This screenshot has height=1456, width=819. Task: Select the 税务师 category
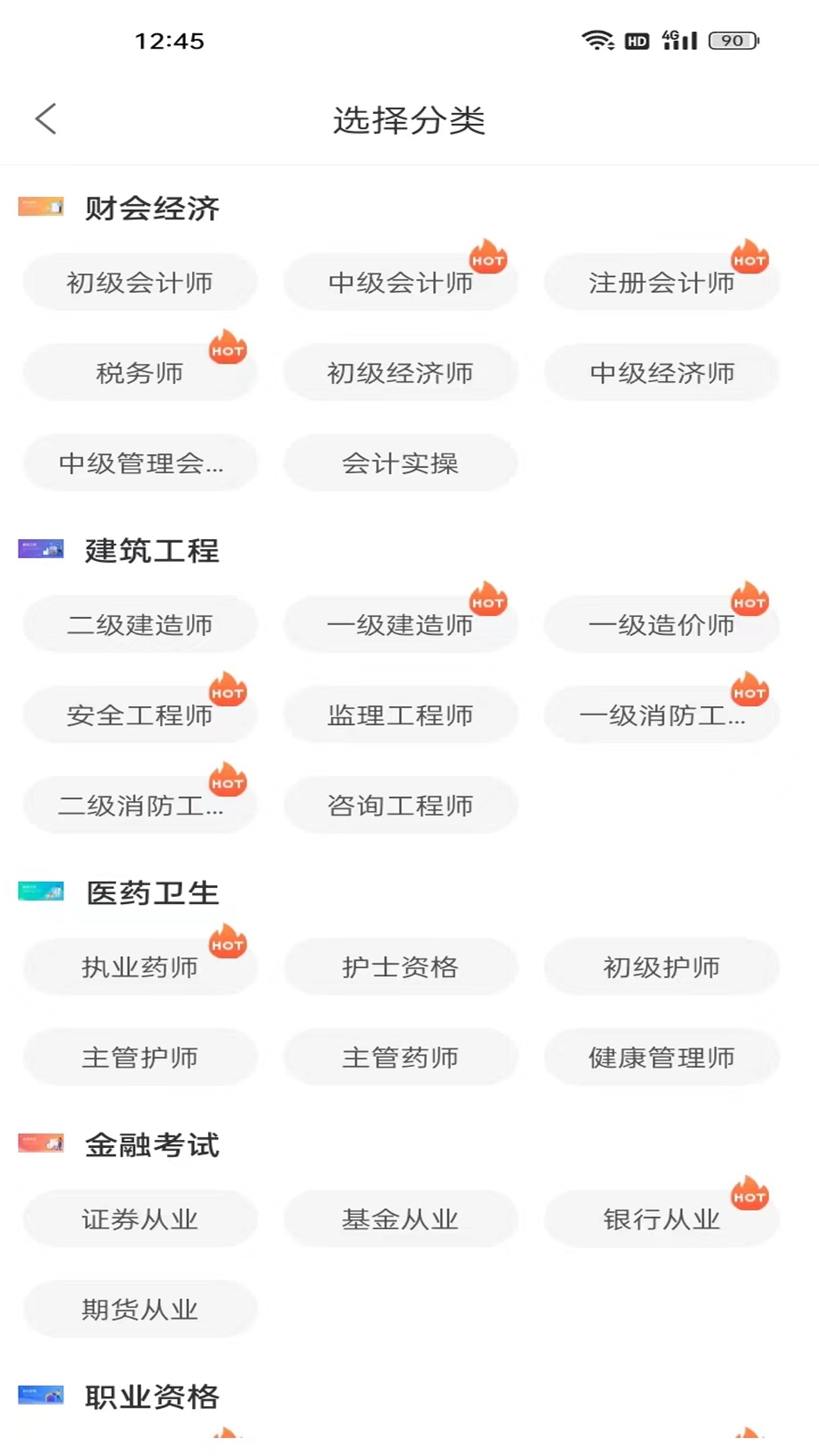[x=140, y=372]
